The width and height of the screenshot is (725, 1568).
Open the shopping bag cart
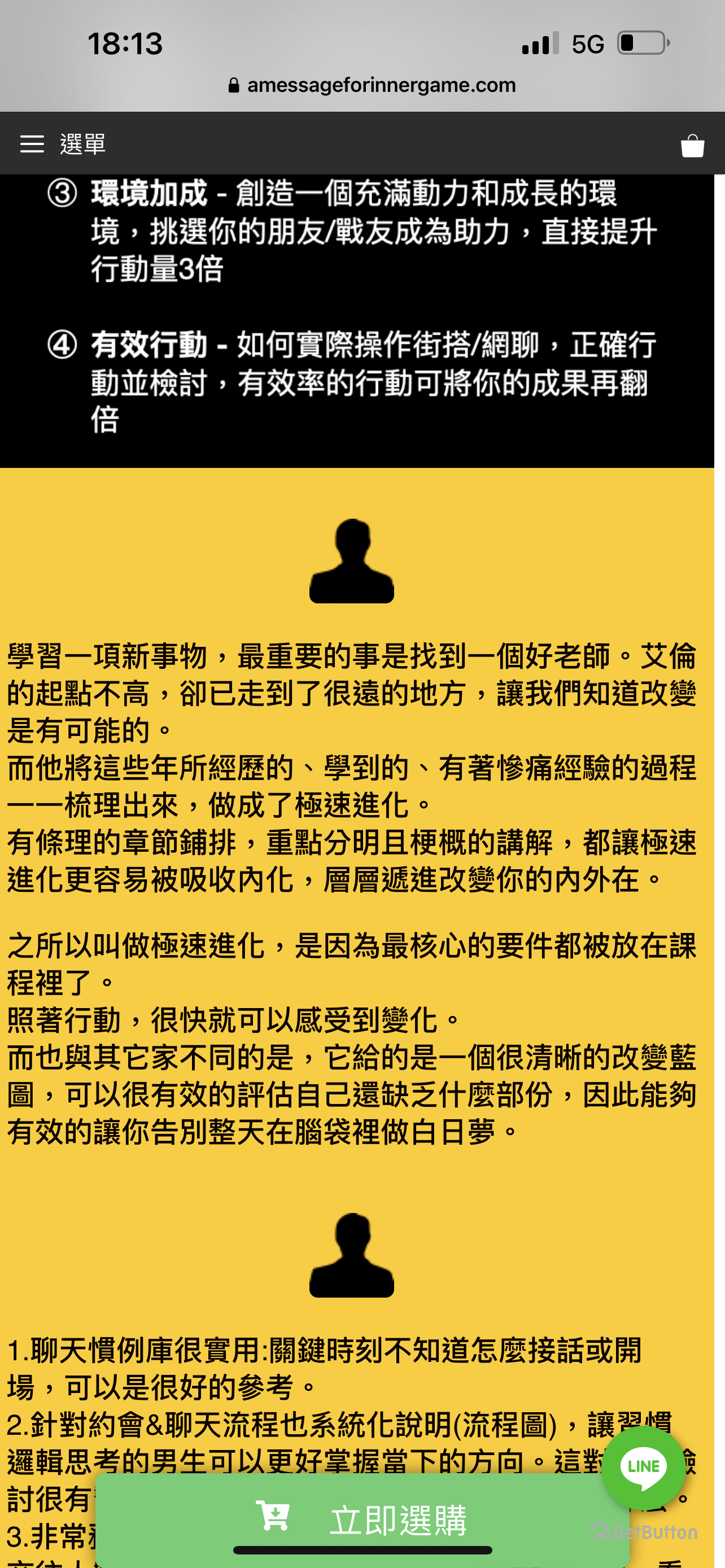pos(692,146)
